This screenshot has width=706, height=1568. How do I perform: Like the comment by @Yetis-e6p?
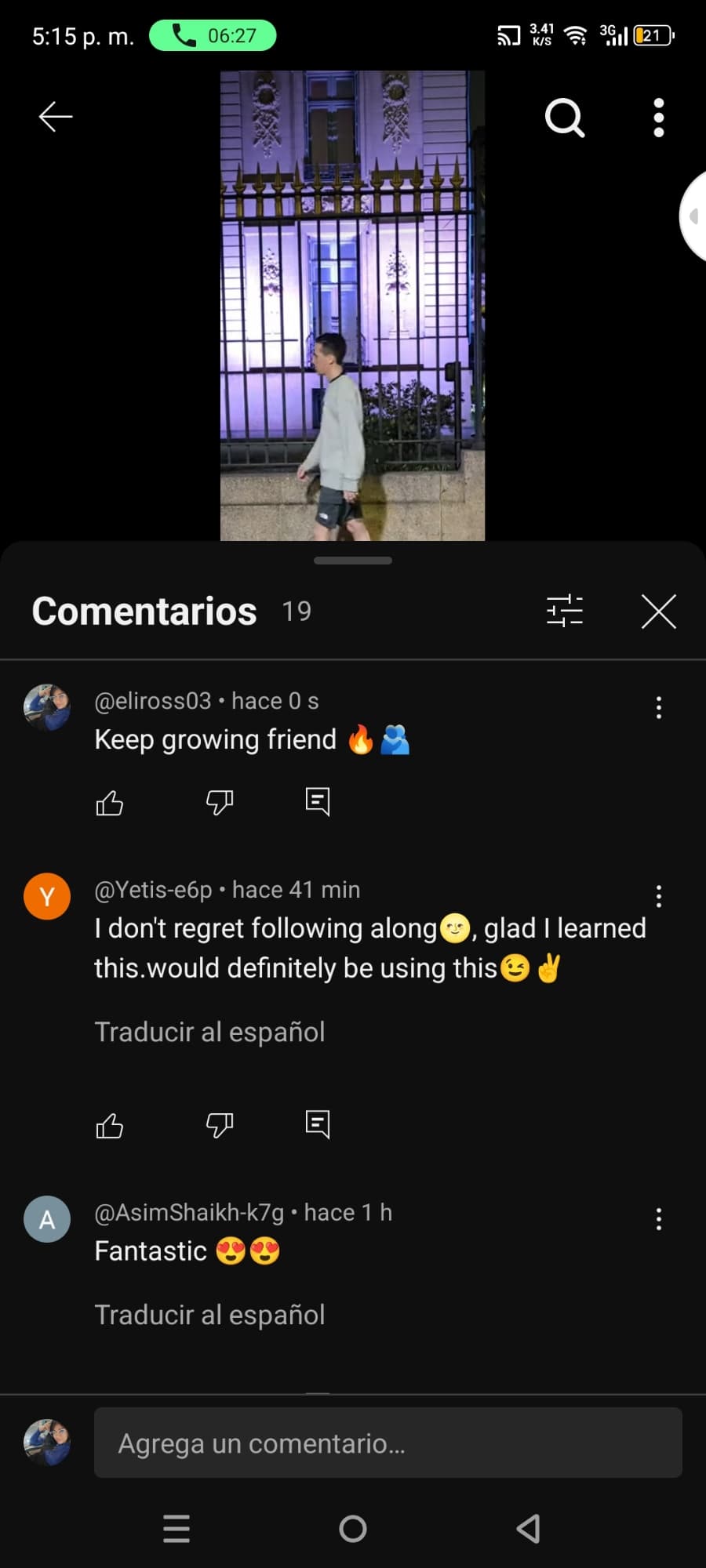click(x=110, y=1125)
